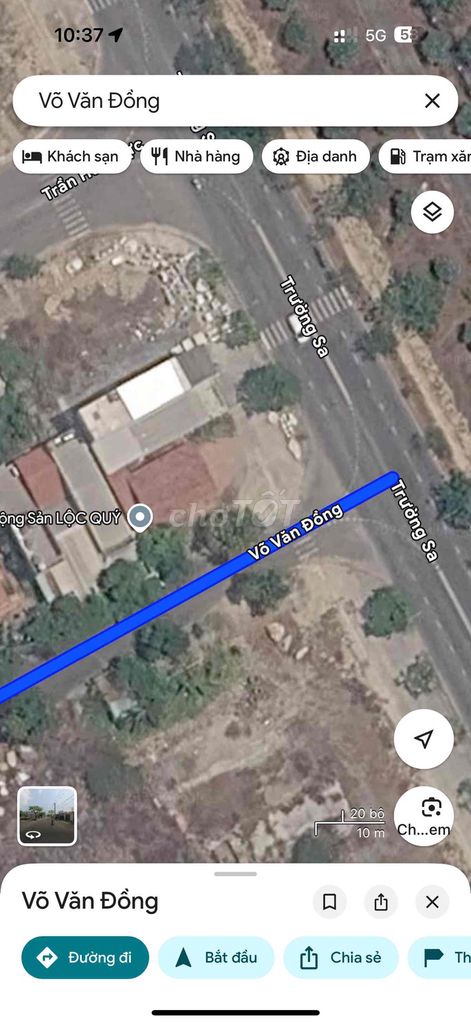Close the Võ Văn Đồng place sheet

[x=432, y=903]
